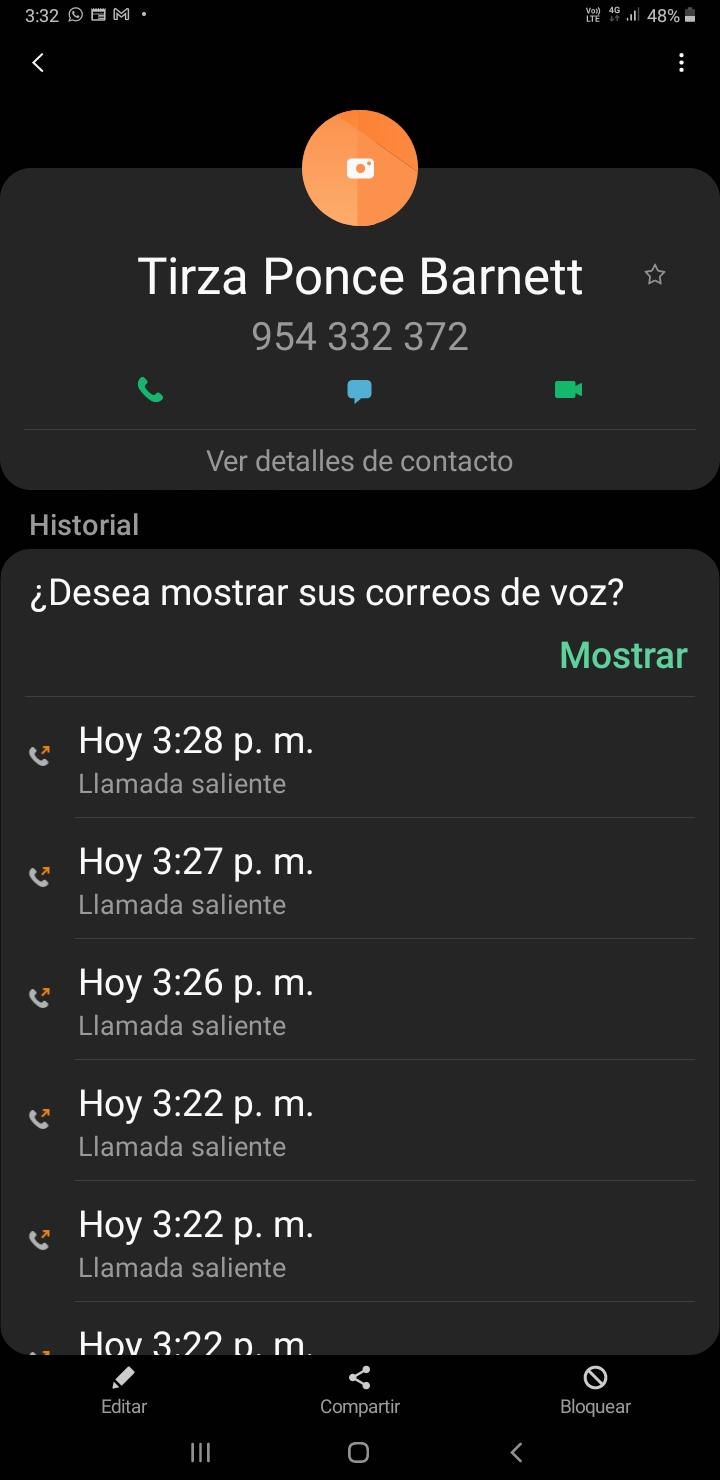Tap the contact photo camera avatar
The image size is (720, 1480).
coord(360,168)
